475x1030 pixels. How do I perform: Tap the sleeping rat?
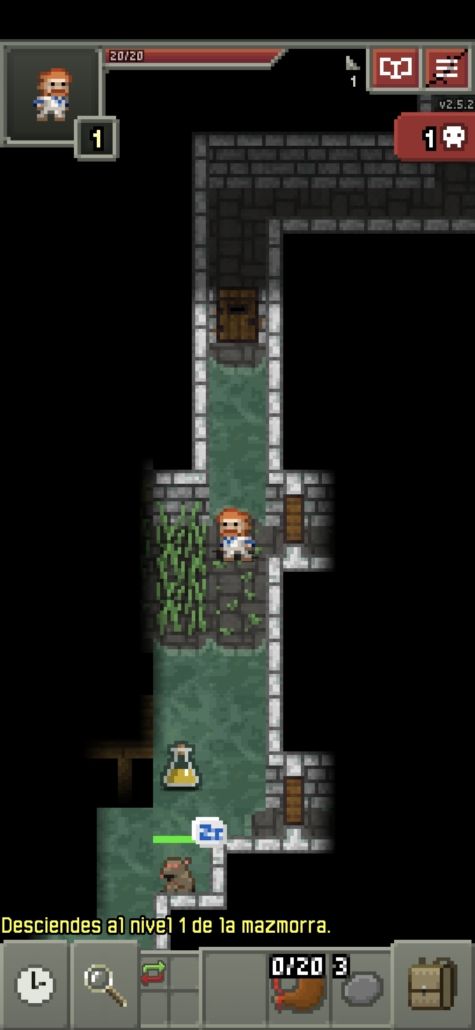click(177, 874)
